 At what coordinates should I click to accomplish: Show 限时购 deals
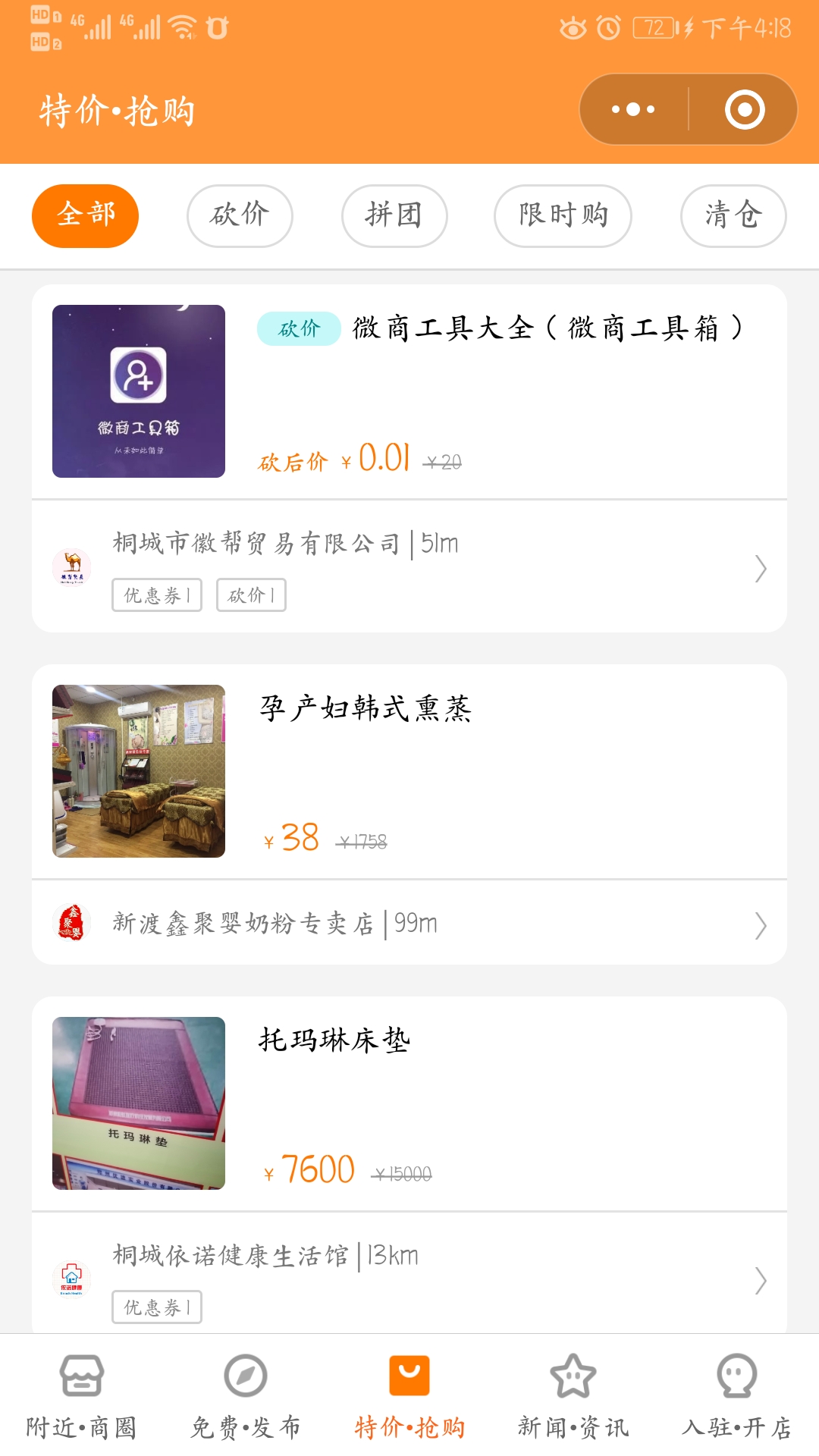click(563, 215)
